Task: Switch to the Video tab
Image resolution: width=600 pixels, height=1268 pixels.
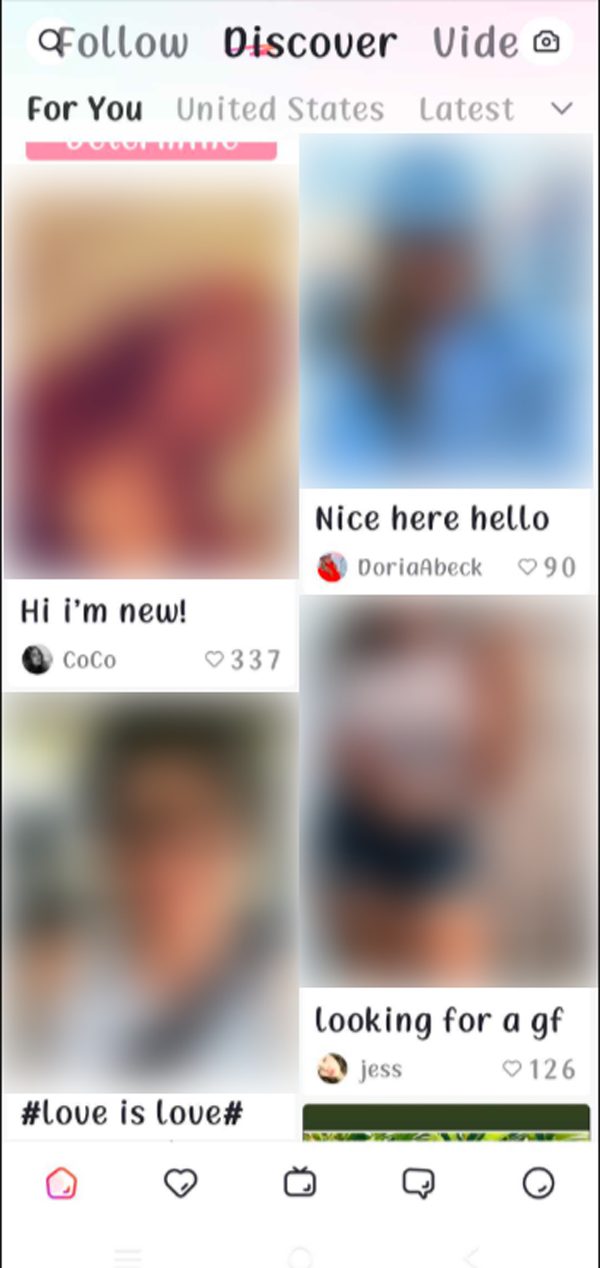Action: coord(476,43)
